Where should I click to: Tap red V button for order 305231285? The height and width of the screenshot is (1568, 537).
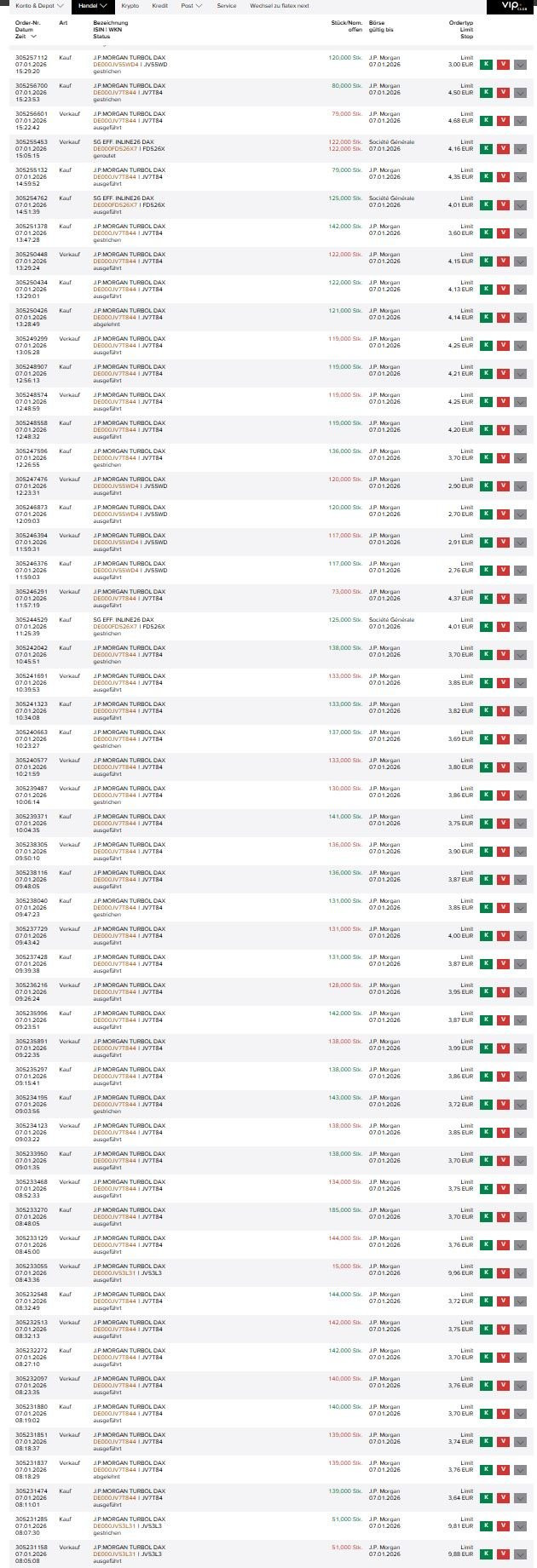[503, 1525]
